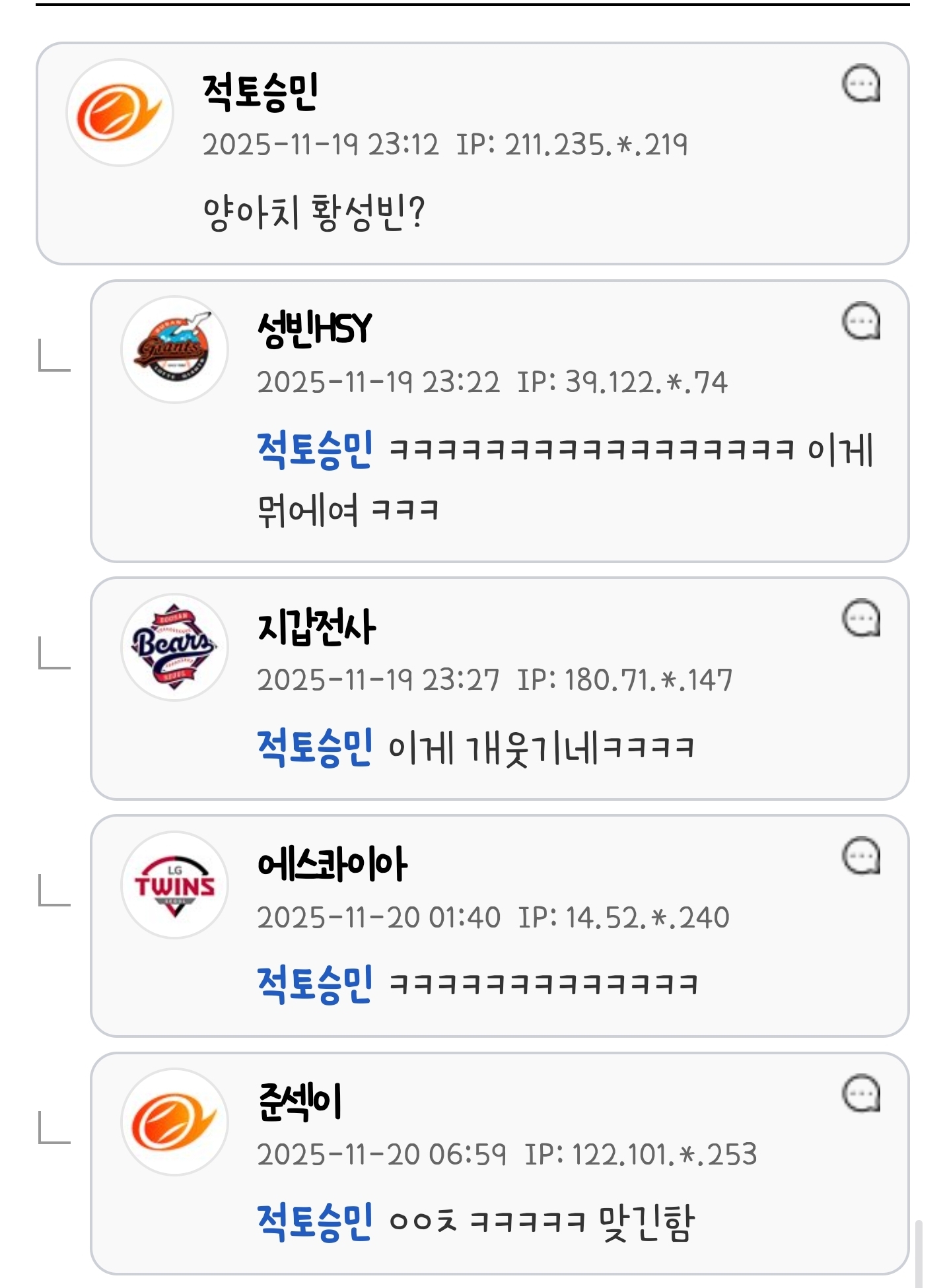Image resolution: width=945 pixels, height=1288 pixels.
Task: Open 적토승민 mention in 준석이's reply
Action: coord(315,1222)
